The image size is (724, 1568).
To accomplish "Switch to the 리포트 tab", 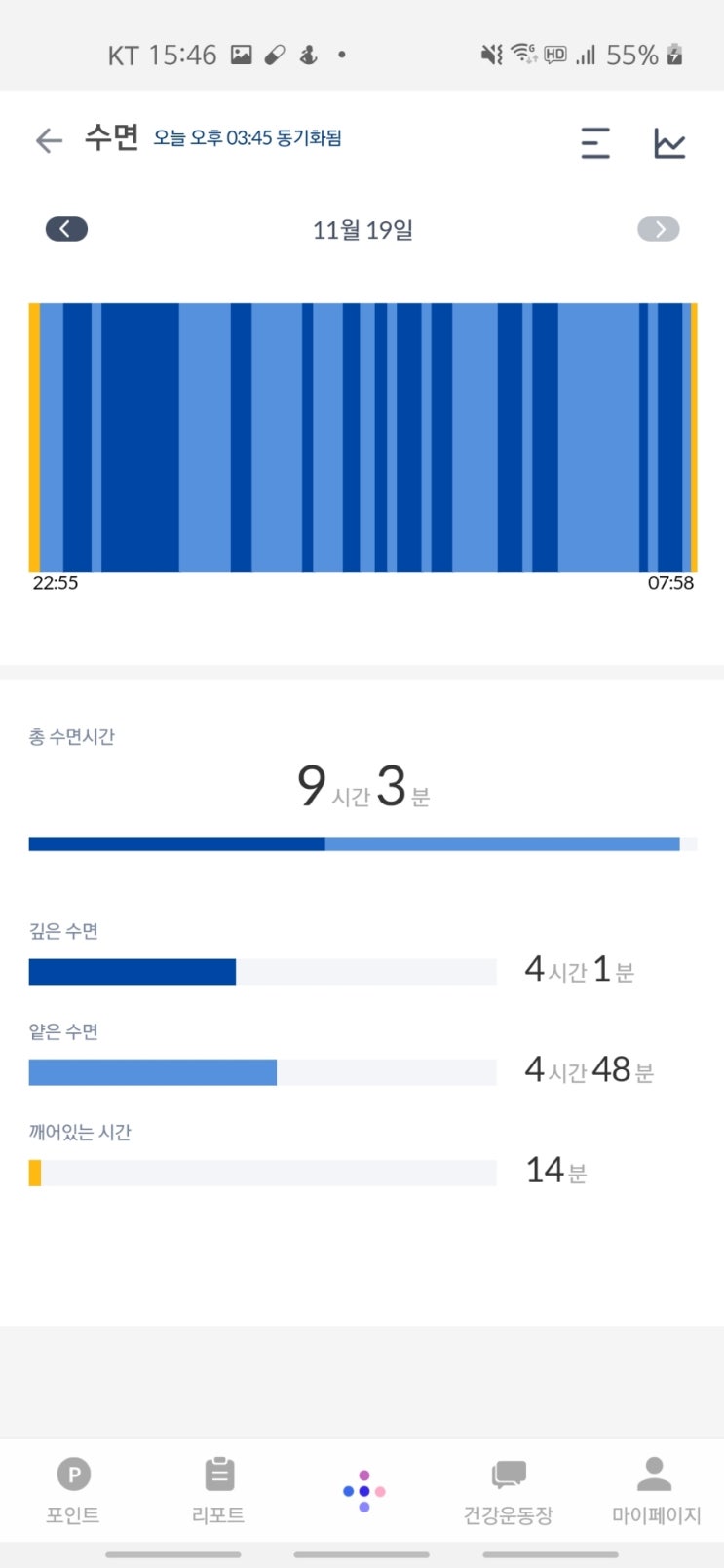I will [x=218, y=1491].
